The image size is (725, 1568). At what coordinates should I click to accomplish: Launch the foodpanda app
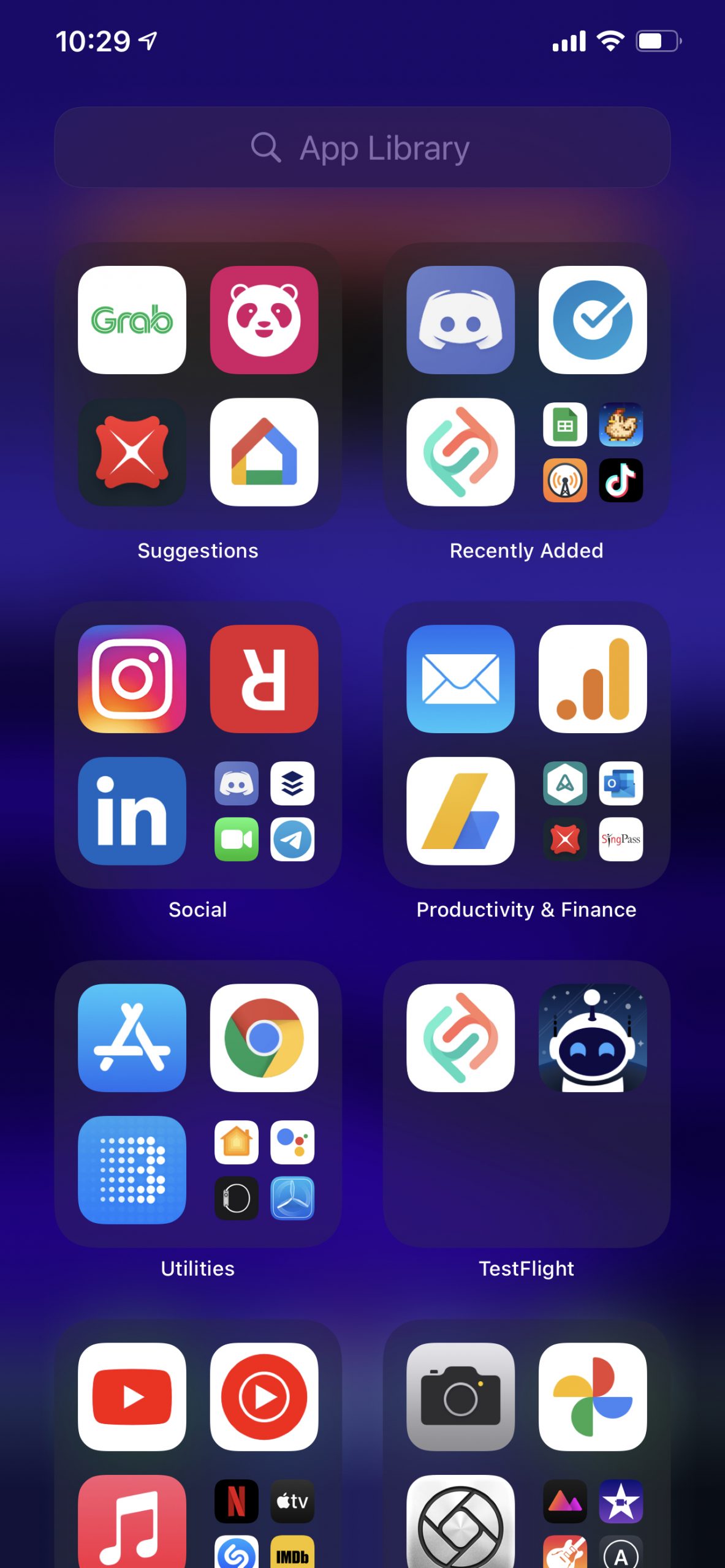click(264, 322)
